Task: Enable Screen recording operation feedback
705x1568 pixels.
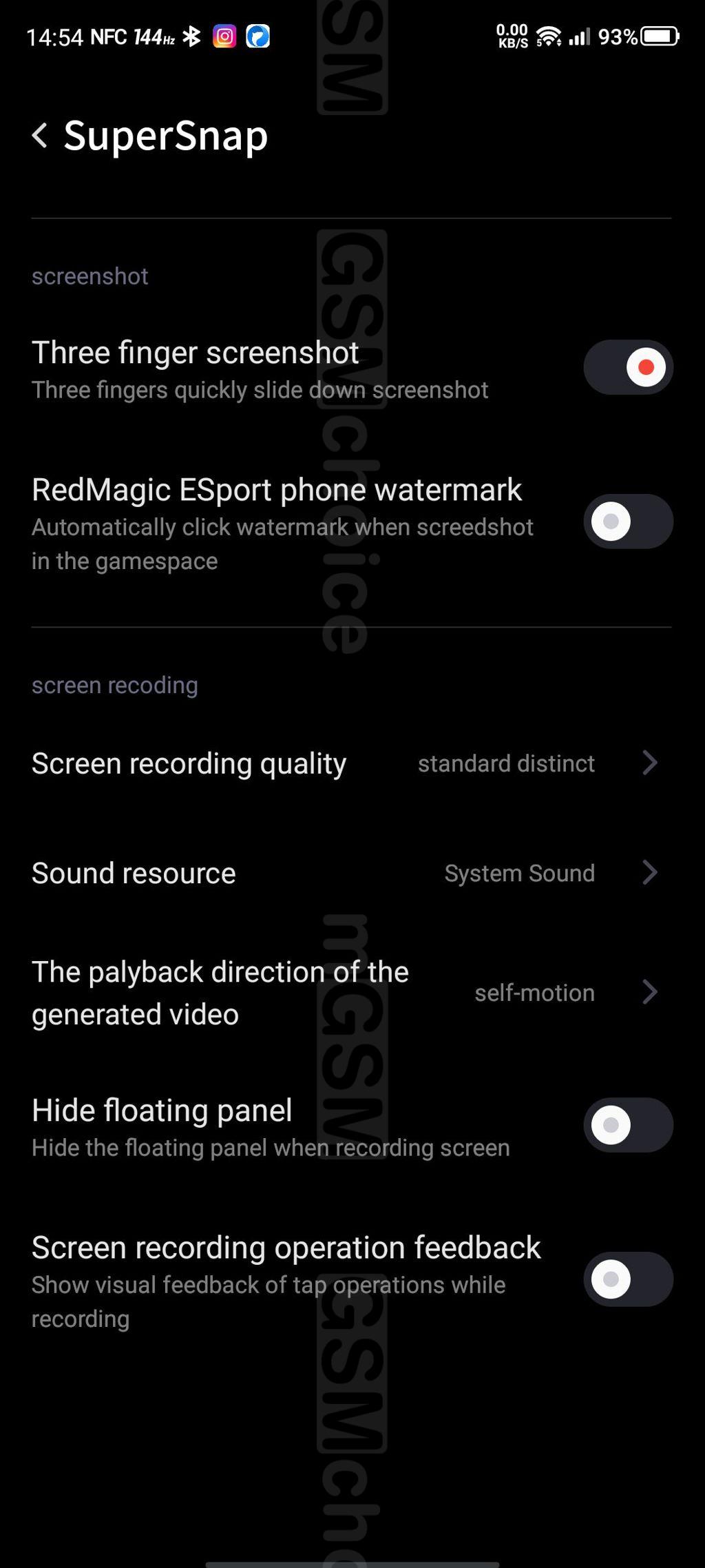Action: pos(628,1279)
